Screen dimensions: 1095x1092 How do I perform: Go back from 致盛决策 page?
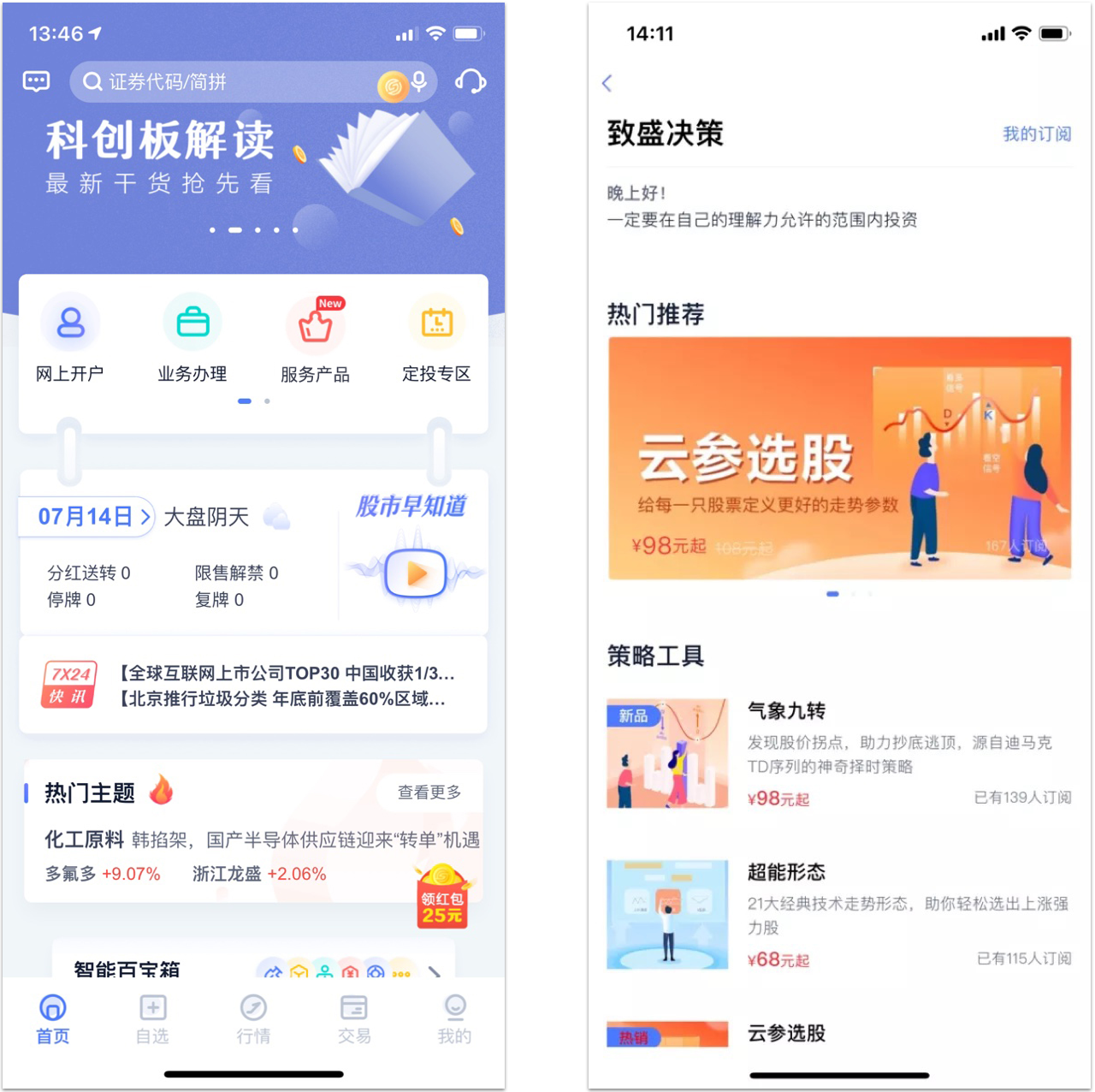pyautogui.click(x=607, y=83)
